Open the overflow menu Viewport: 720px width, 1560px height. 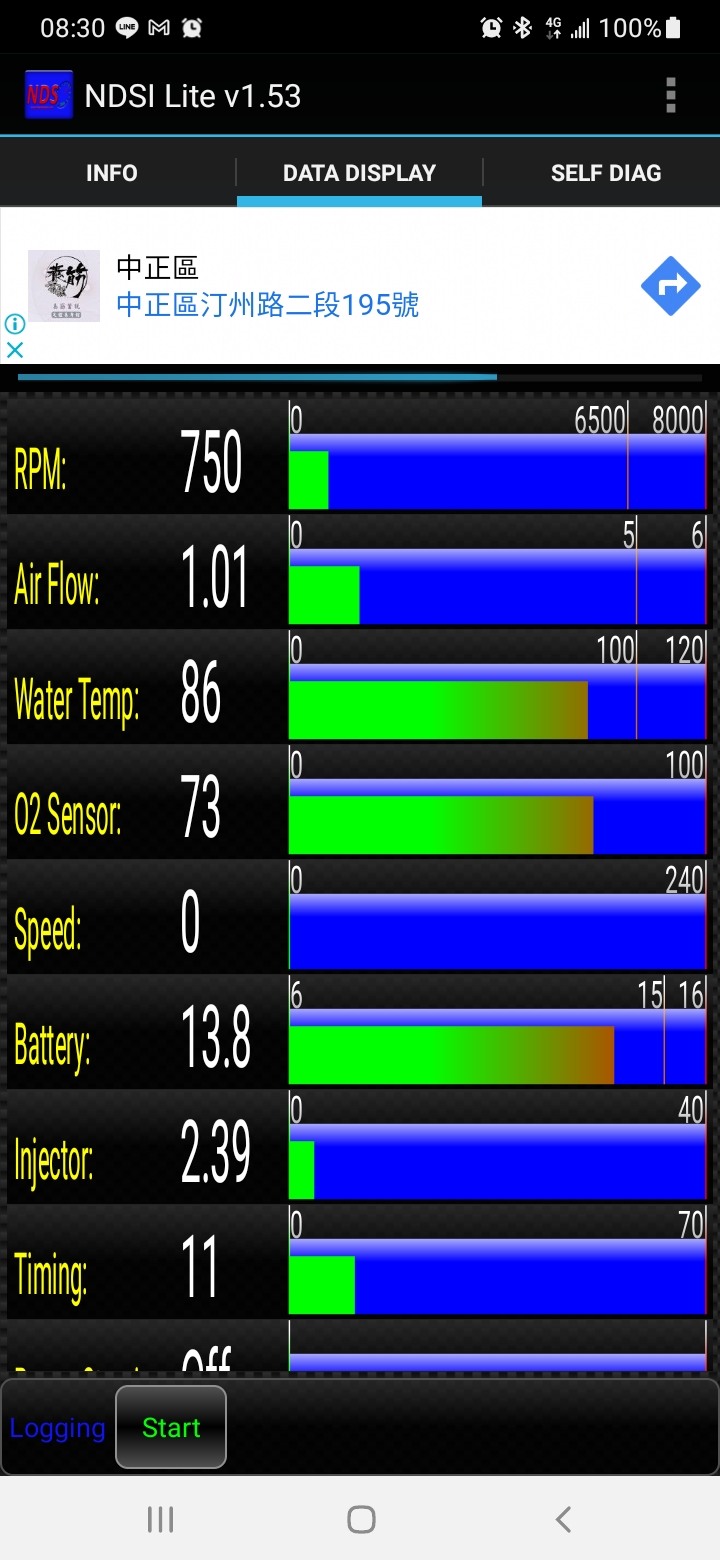coord(670,96)
